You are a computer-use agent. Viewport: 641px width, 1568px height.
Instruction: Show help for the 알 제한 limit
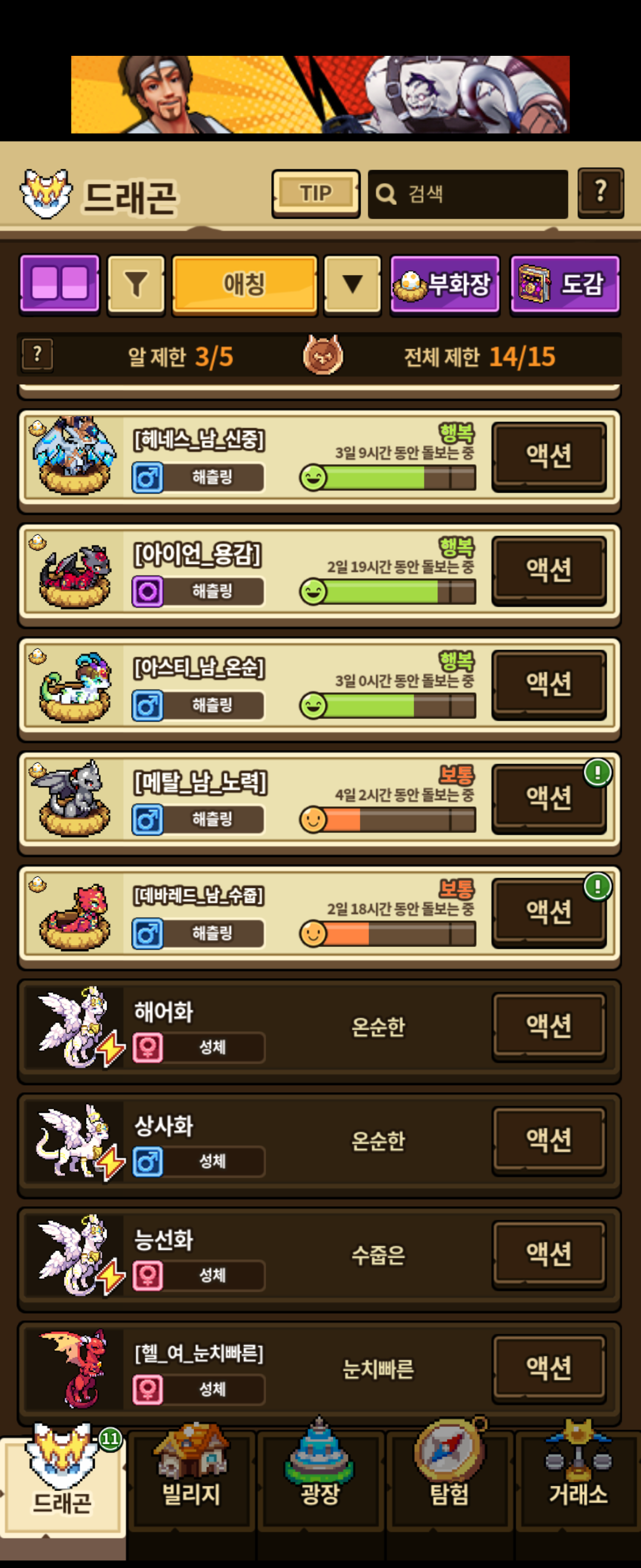pyautogui.click(x=37, y=354)
